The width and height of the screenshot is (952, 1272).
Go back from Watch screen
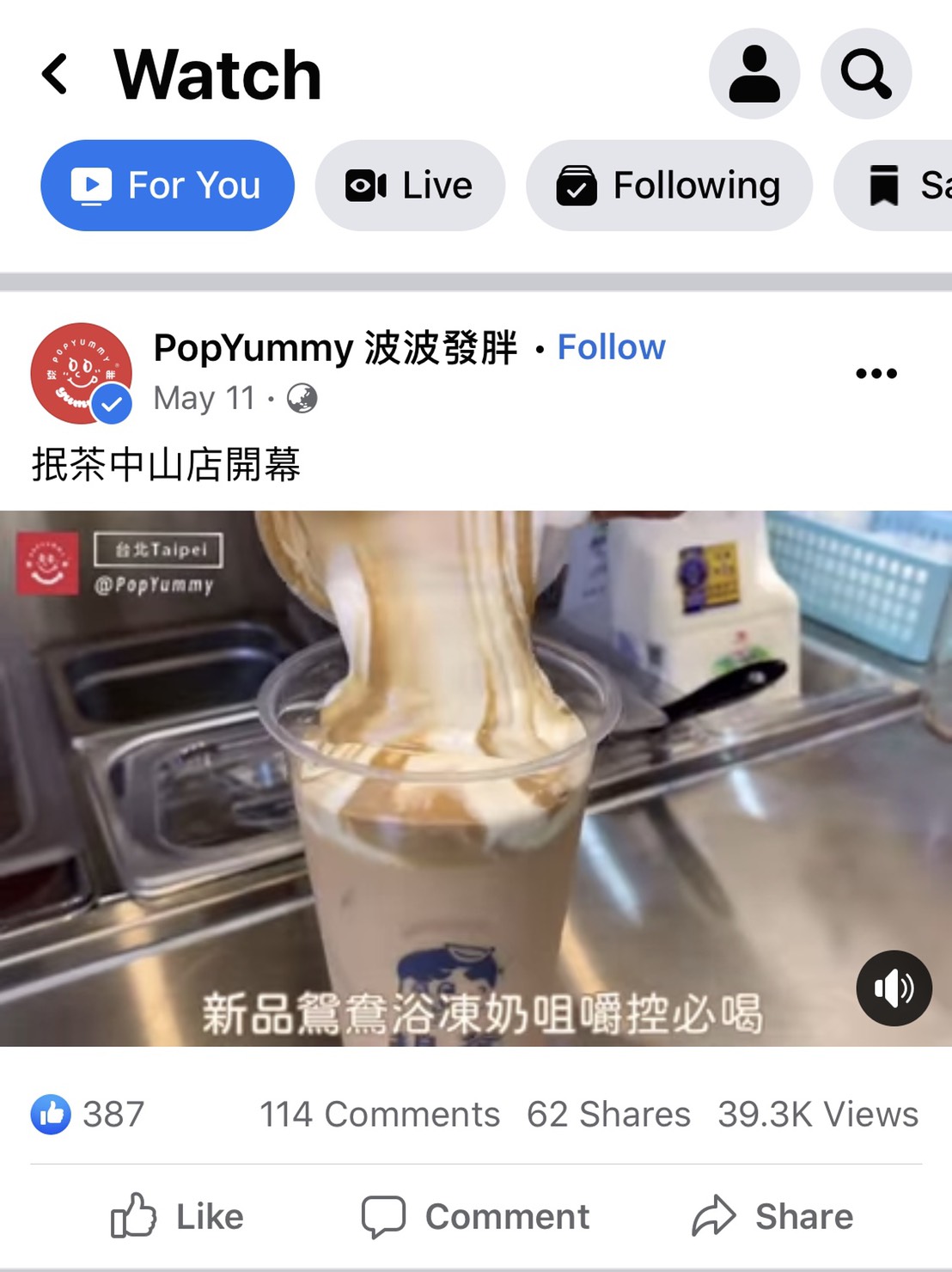tap(55, 74)
